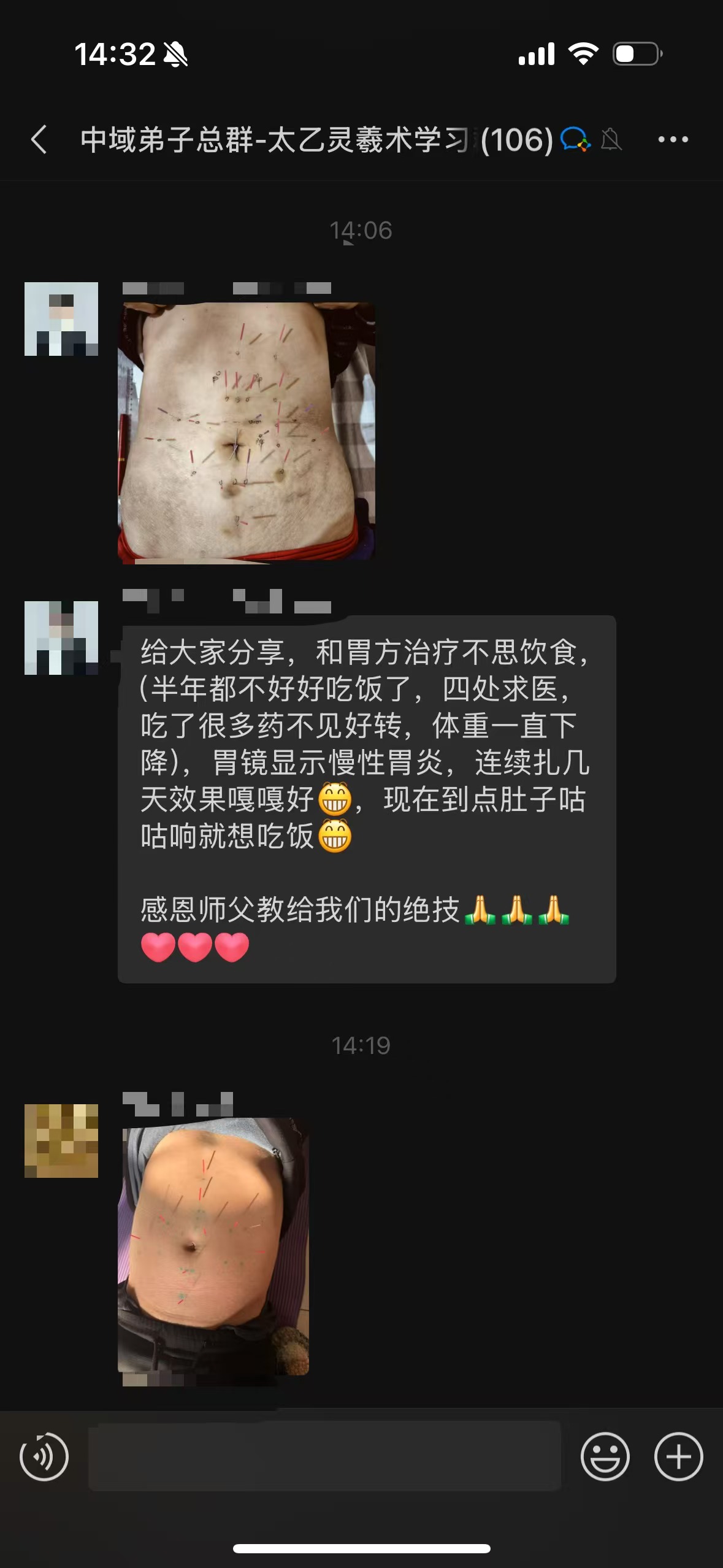Tap the cellular signal icon in the status bar

point(536,54)
